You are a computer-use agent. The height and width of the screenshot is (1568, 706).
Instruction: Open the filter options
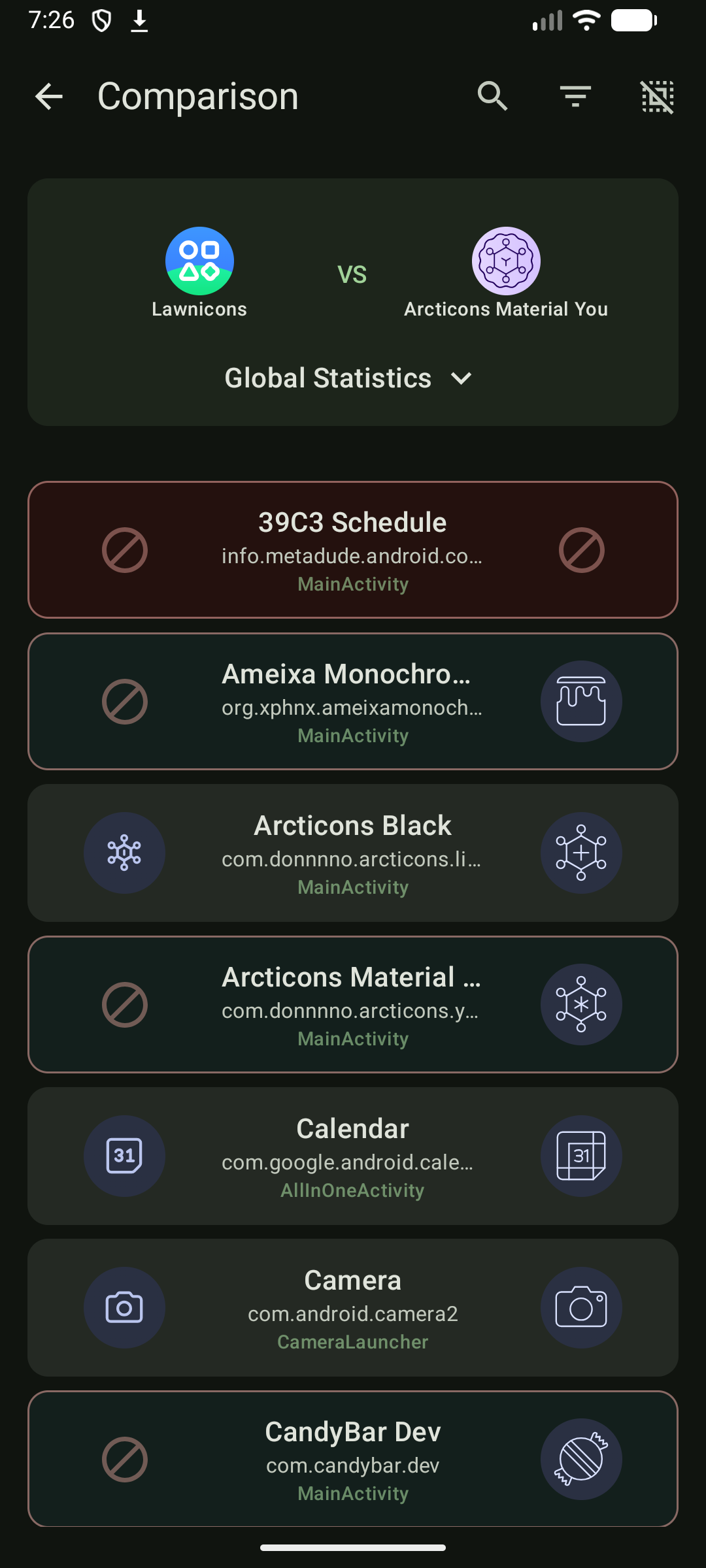[575, 97]
